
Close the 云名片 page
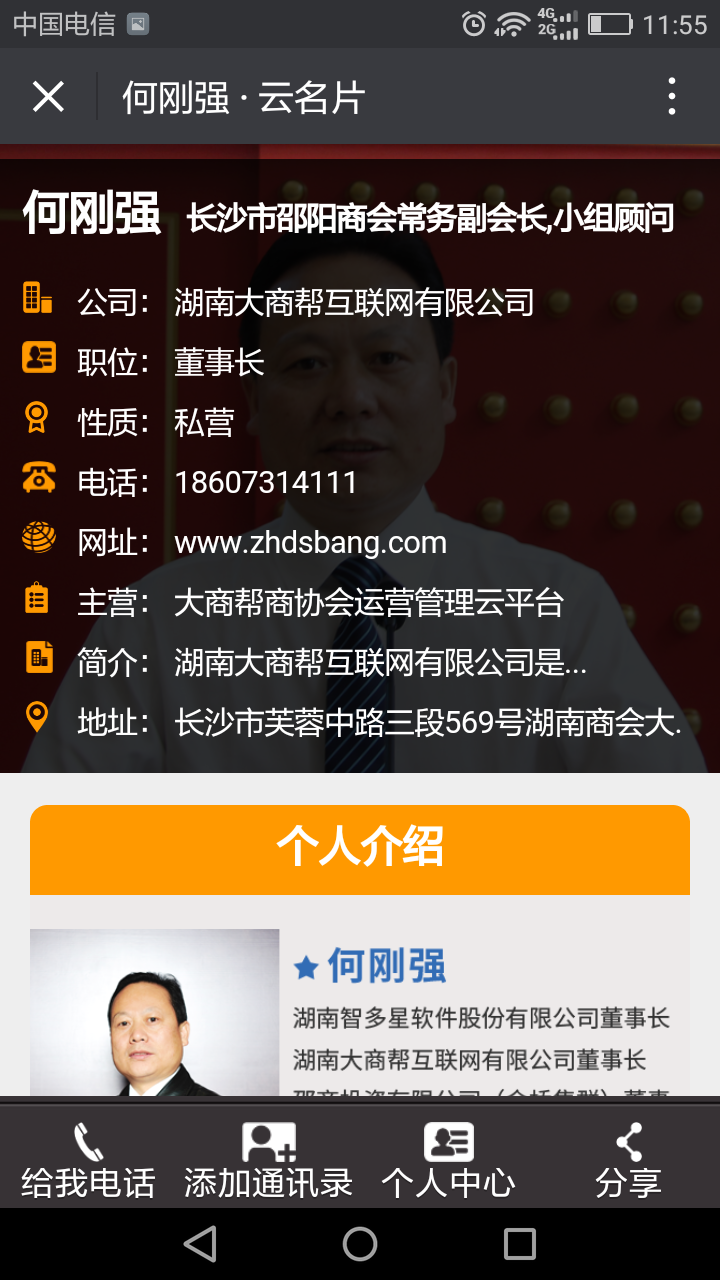pyautogui.click(x=48, y=97)
